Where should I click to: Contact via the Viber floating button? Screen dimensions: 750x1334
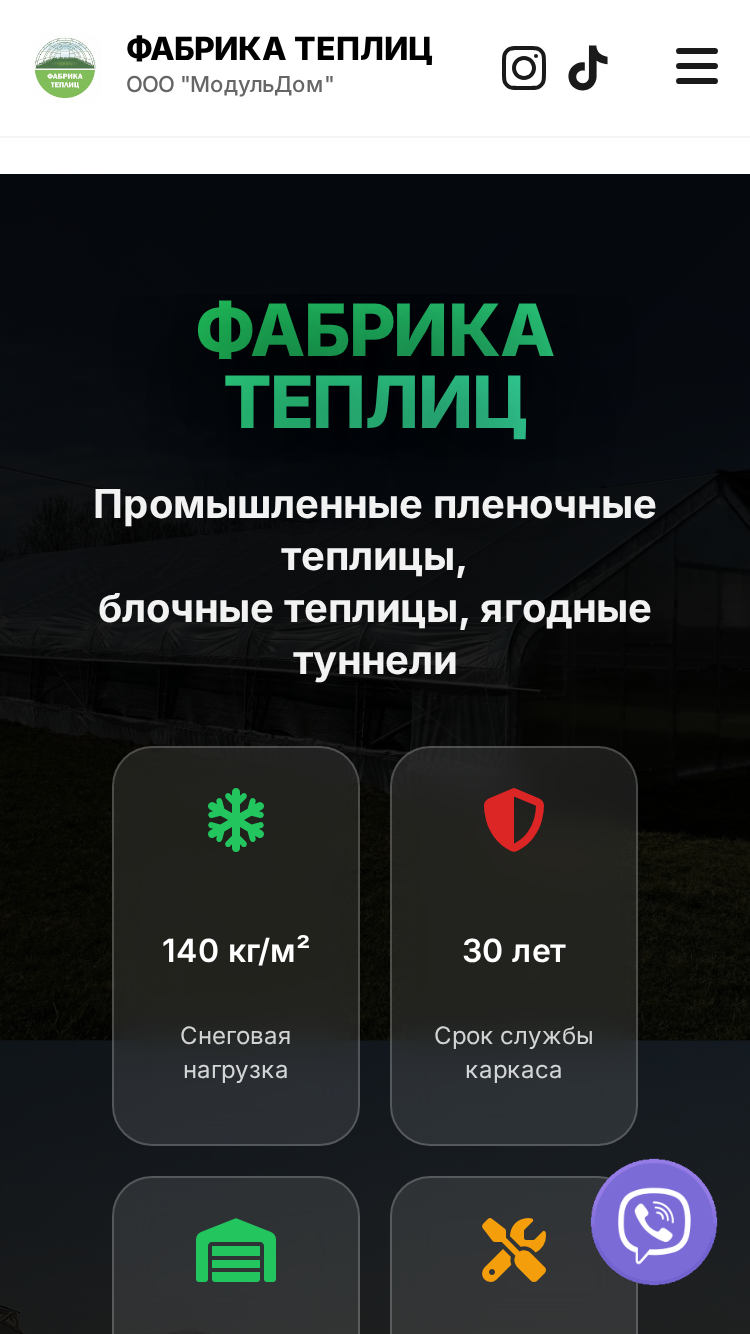coord(654,1222)
